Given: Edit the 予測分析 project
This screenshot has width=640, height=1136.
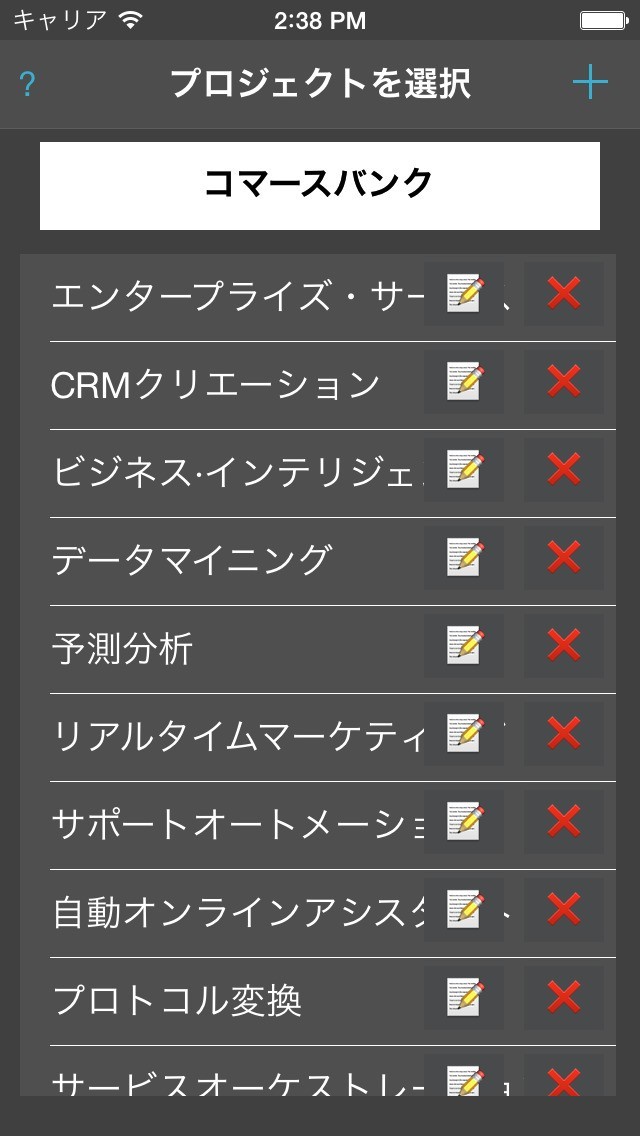Looking at the screenshot, I should 464,646.
